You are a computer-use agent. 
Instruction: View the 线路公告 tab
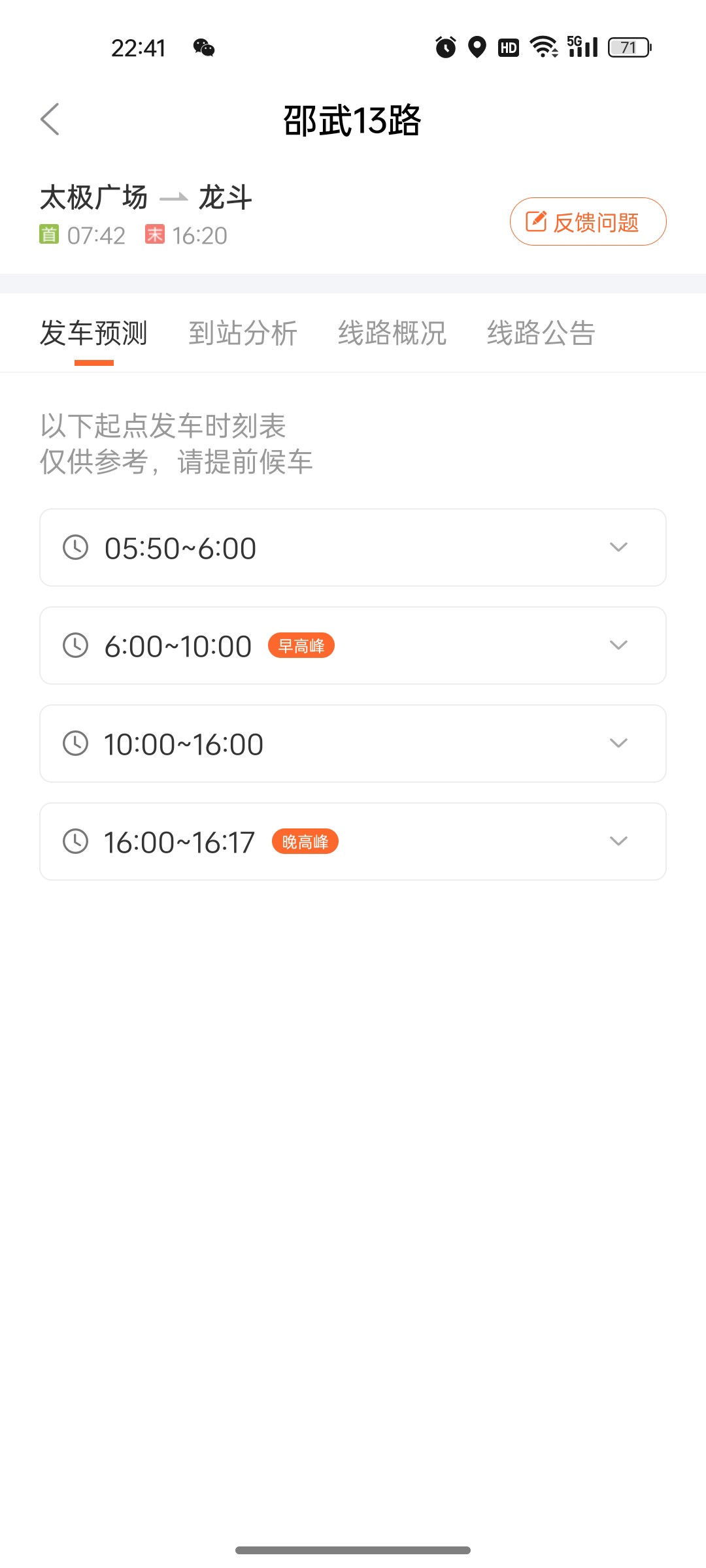[x=541, y=333]
